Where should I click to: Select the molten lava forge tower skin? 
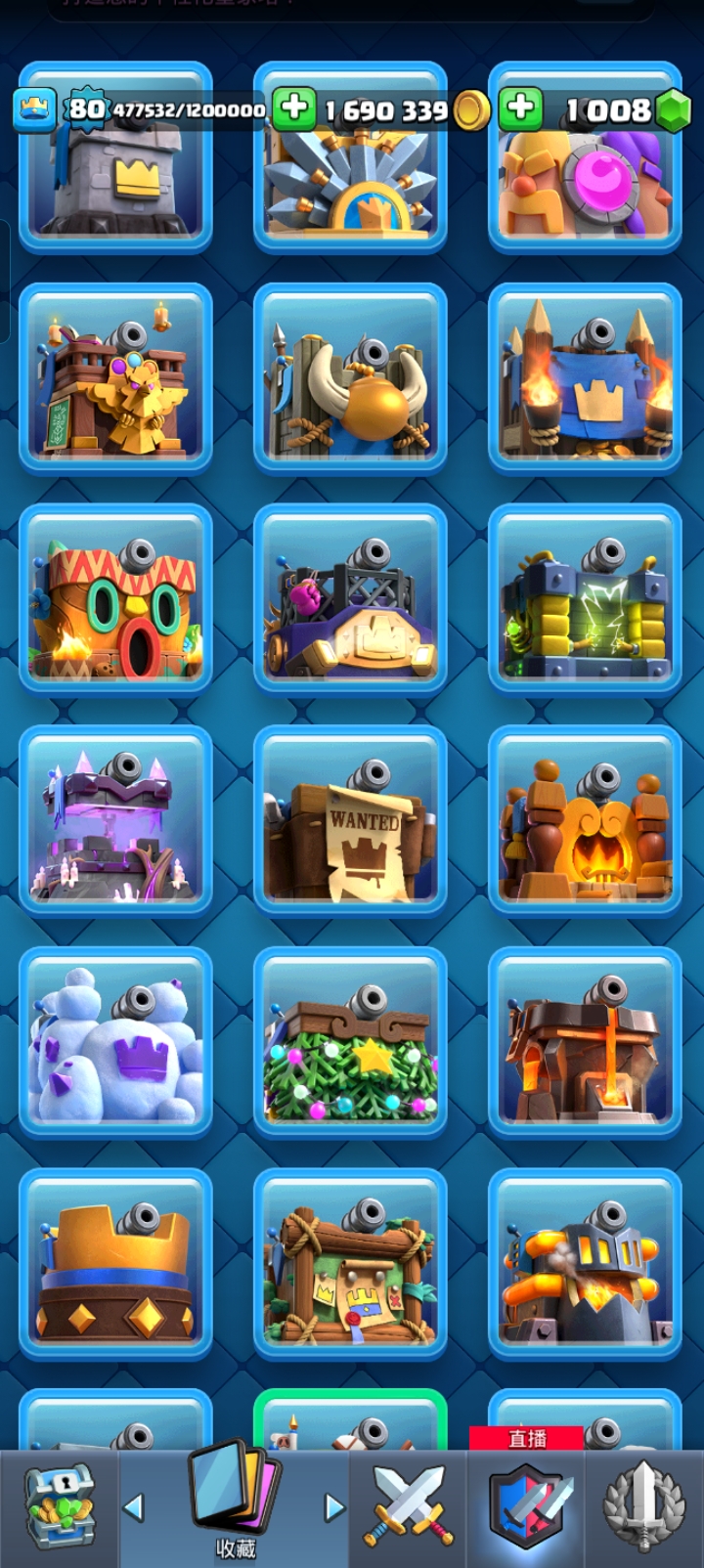pyautogui.click(x=585, y=1042)
